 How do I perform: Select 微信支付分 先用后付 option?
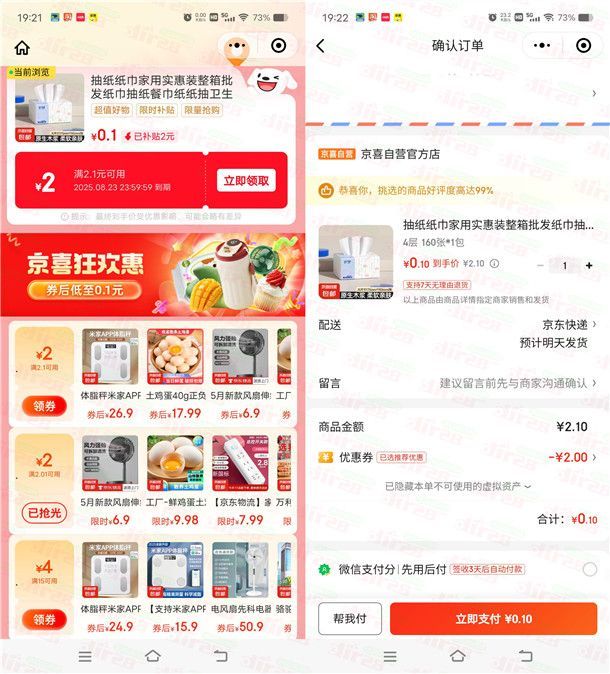pyautogui.click(x=589, y=569)
